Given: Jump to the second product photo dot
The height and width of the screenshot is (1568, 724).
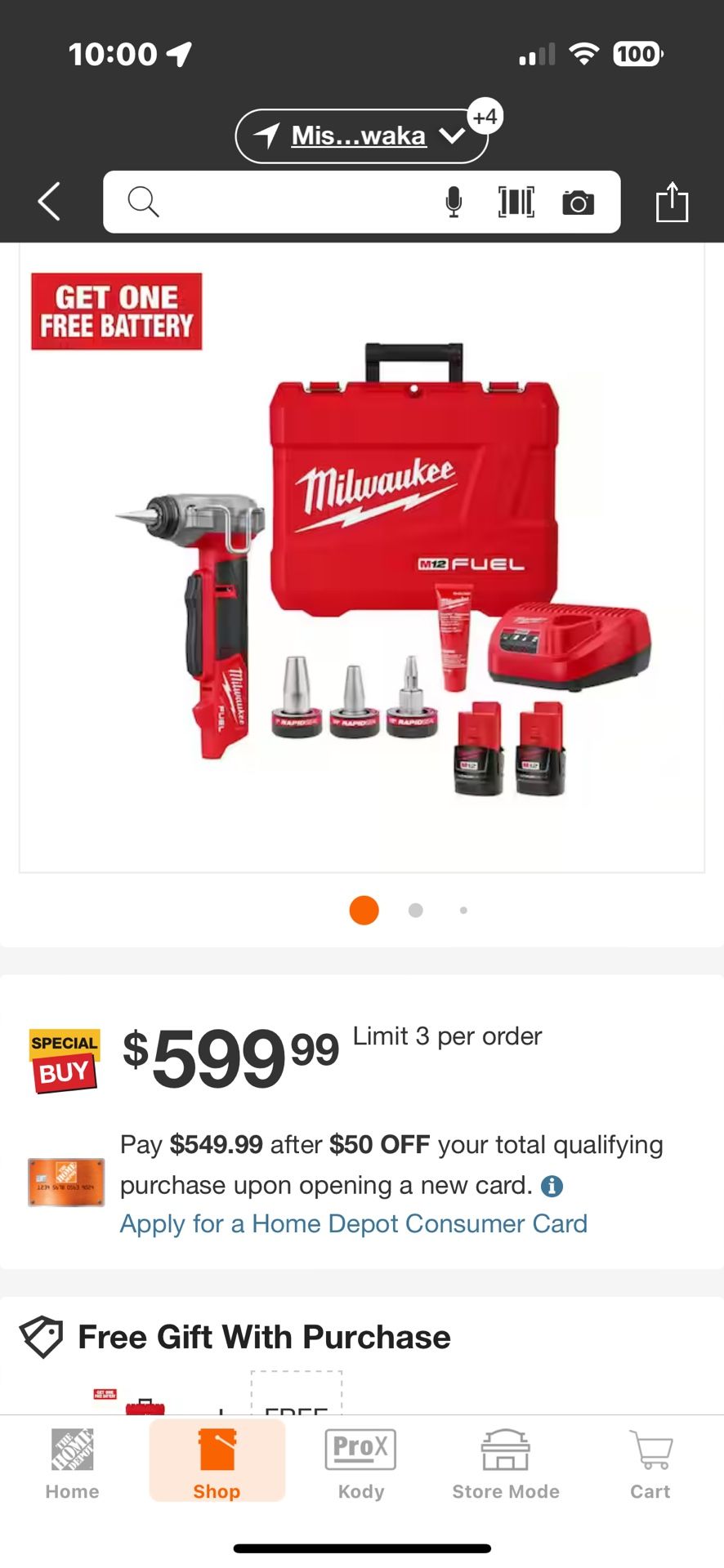Looking at the screenshot, I should coord(415,910).
